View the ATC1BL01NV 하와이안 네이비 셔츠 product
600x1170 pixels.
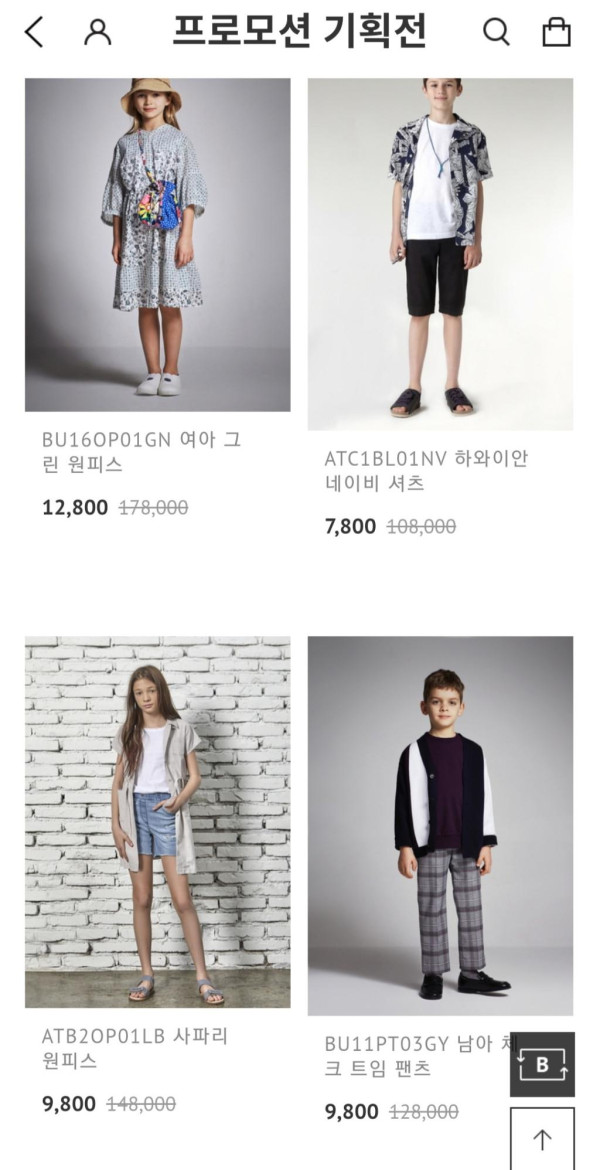[x=440, y=255]
